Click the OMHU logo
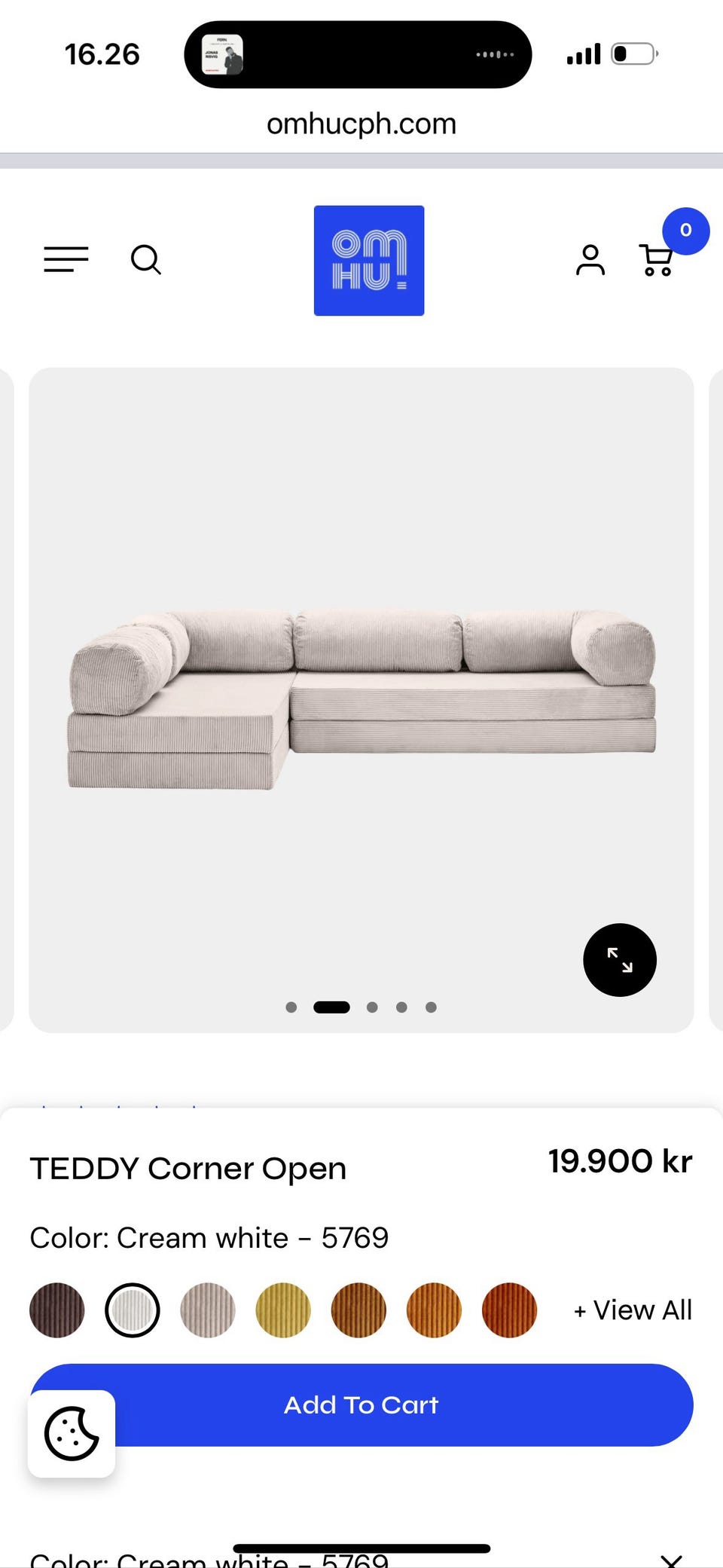This screenshot has height=1568, width=723. tap(369, 260)
